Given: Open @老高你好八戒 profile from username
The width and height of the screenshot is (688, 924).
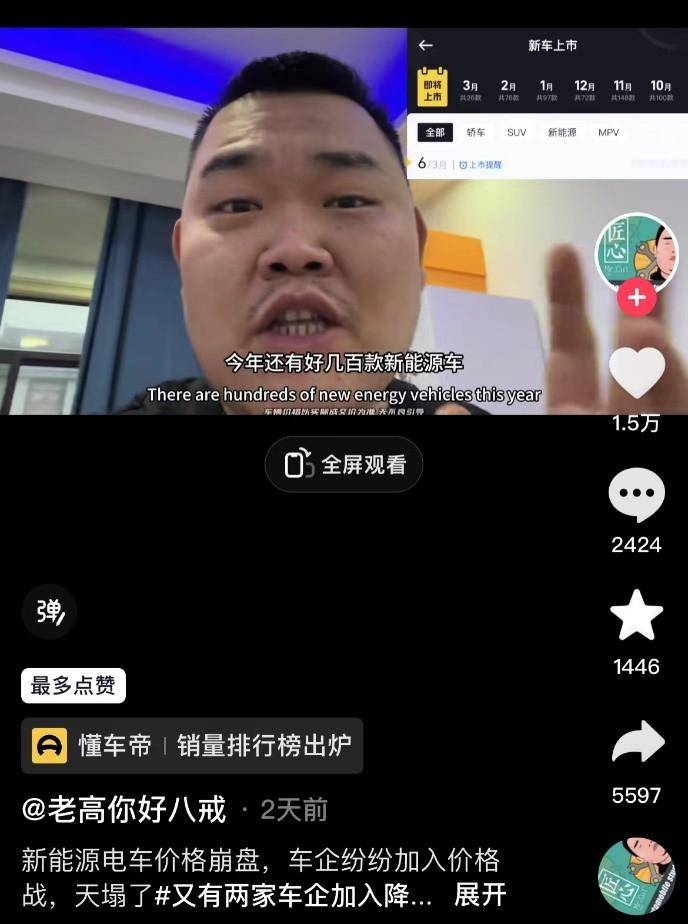Looking at the screenshot, I should (124, 809).
